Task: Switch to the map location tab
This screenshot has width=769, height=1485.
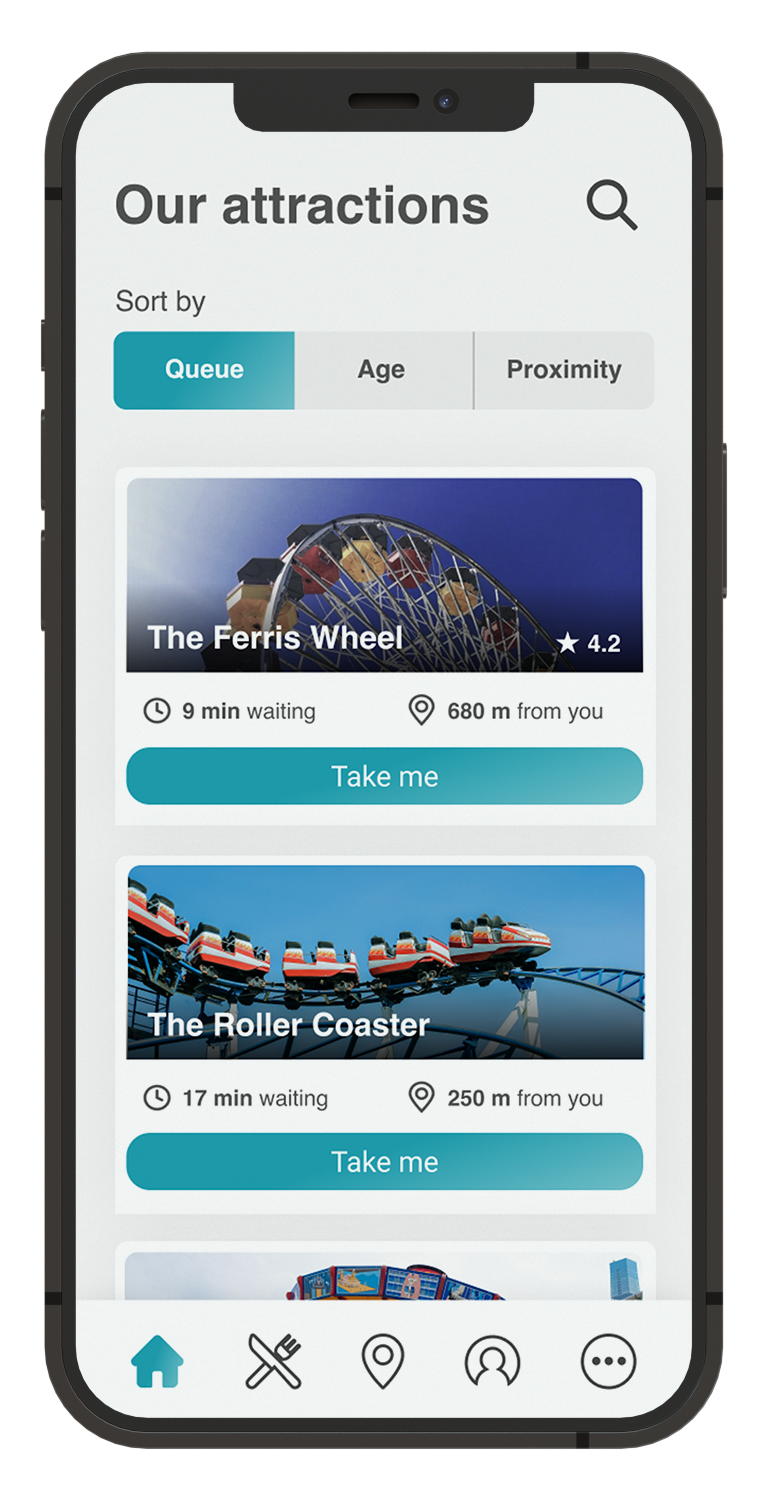Action: tap(382, 1362)
